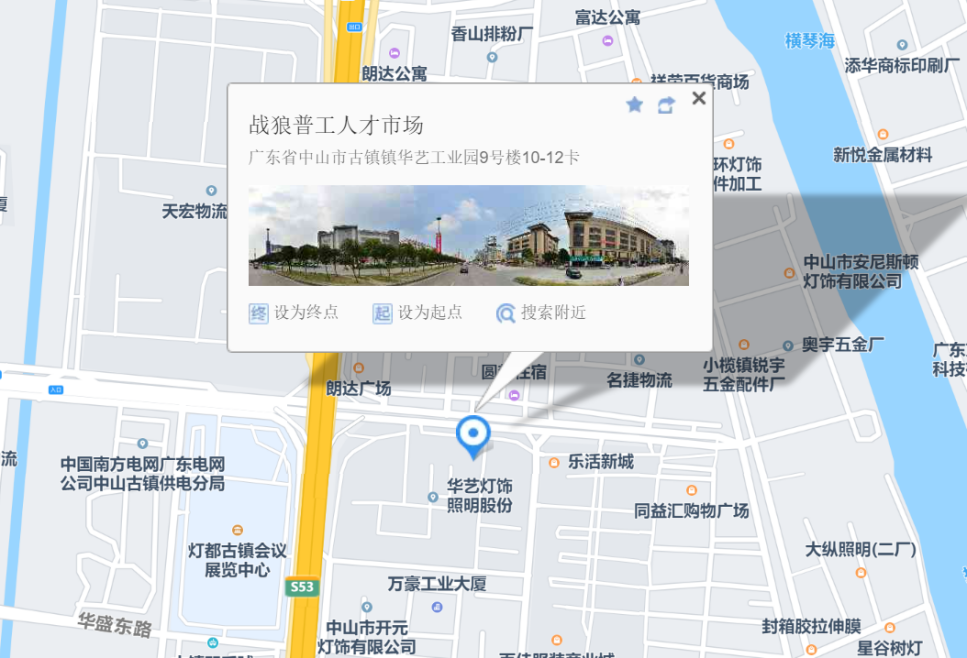Select 万豪工业大厦 on the map

click(x=437, y=583)
